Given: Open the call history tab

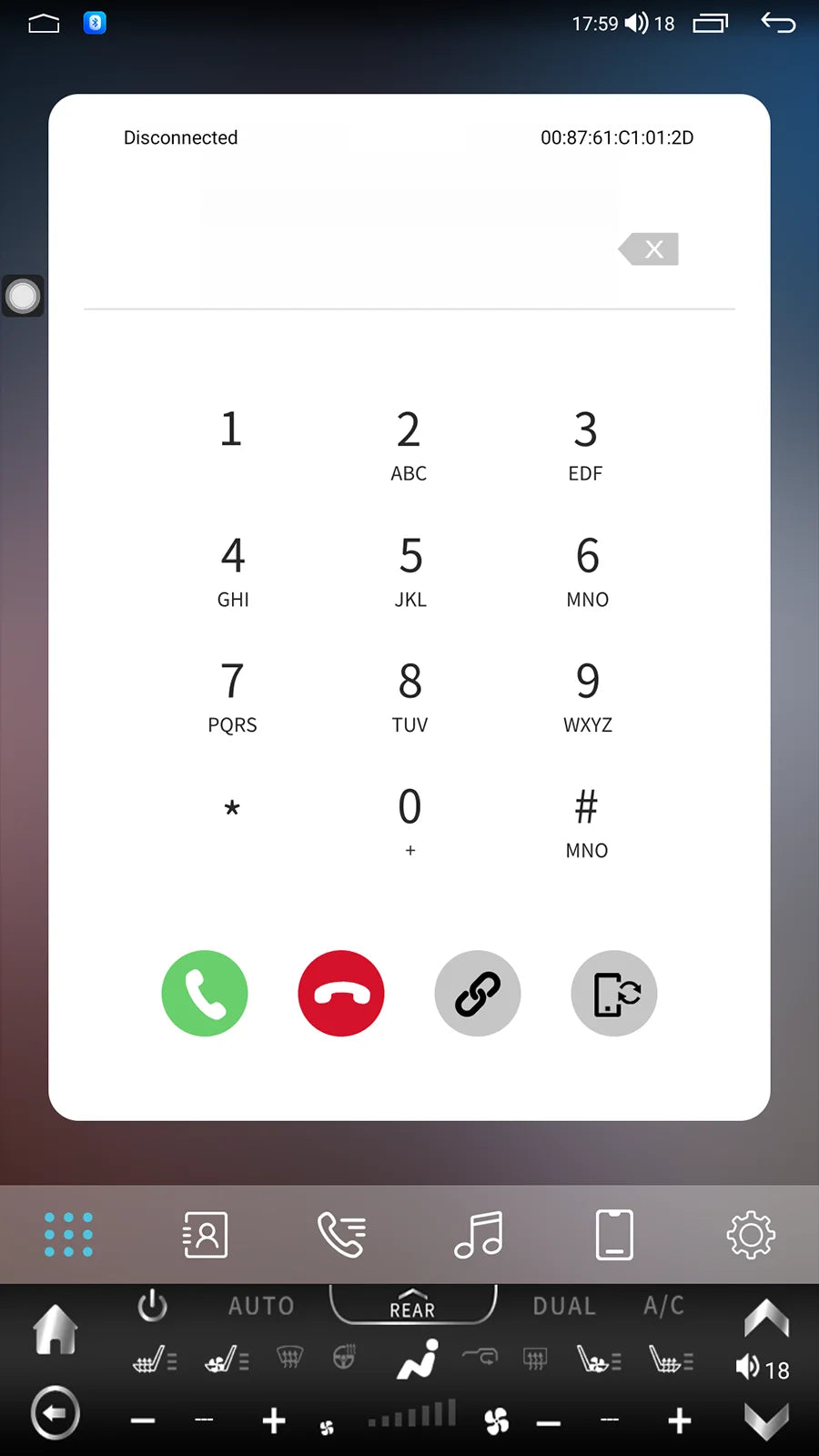Looking at the screenshot, I should pyautogui.click(x=341, y=1235).
